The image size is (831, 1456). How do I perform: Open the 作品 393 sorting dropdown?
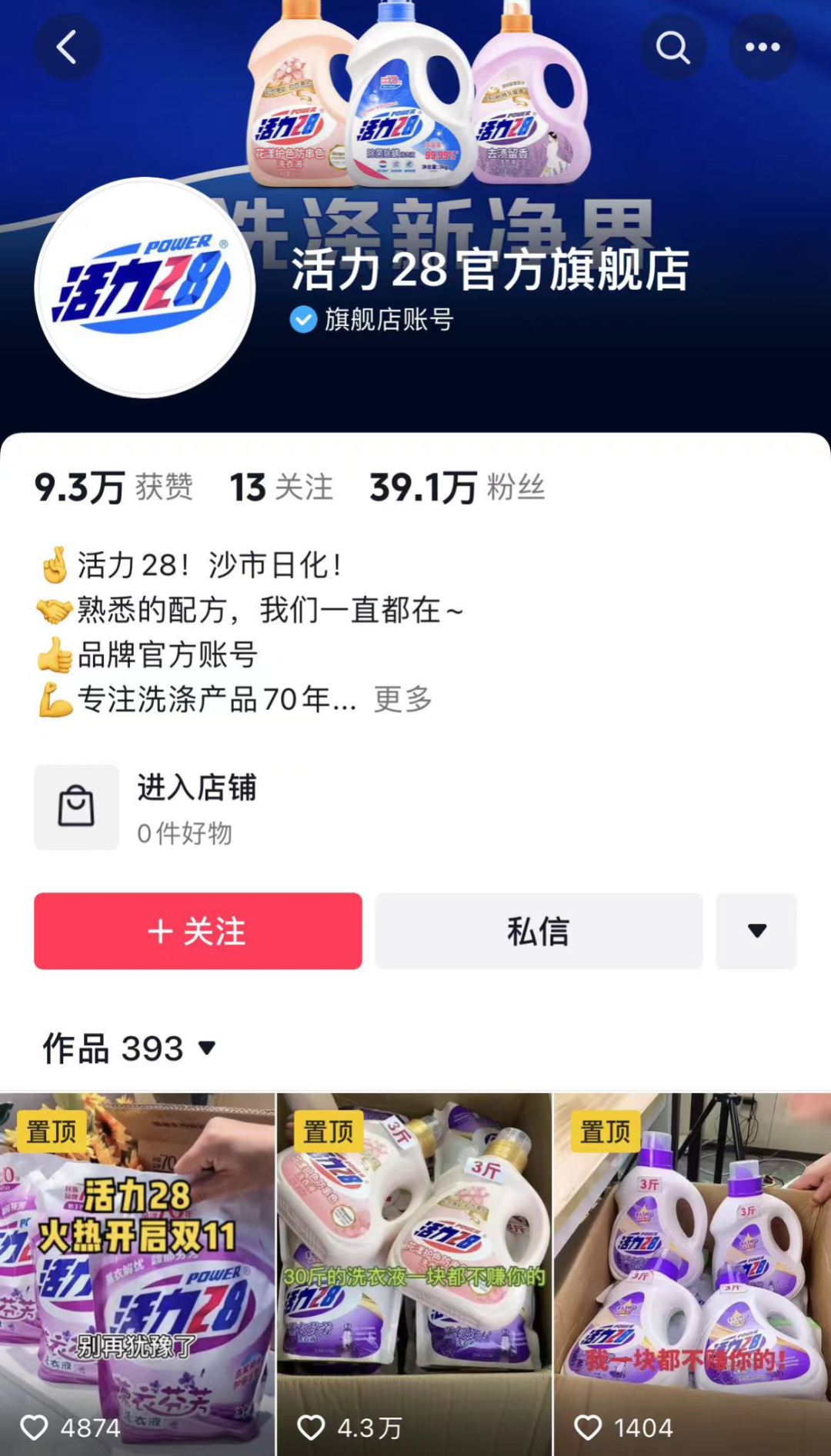129,1048
